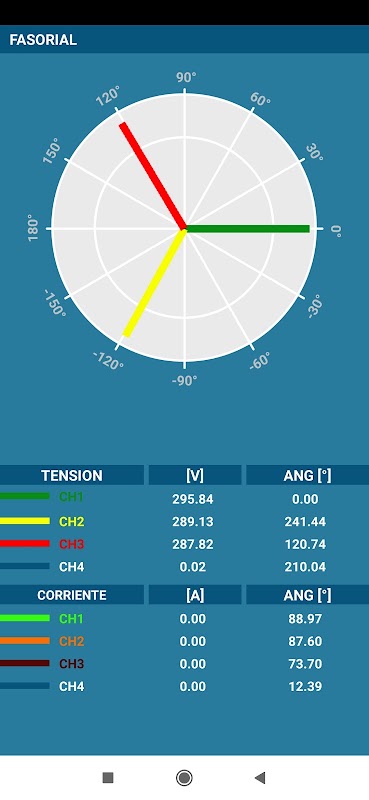Viewport: 369px width, 800px height.
Task: Tap the system home button
Action: (184, 778)
